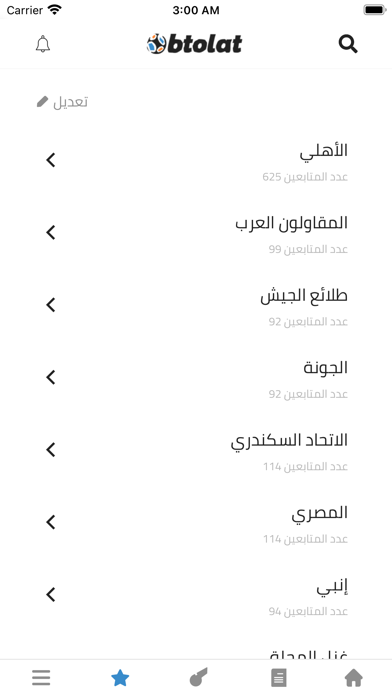View the الاتحاد السكندري team
Screen dimensions: 392x696
click(x=196, y=450)
